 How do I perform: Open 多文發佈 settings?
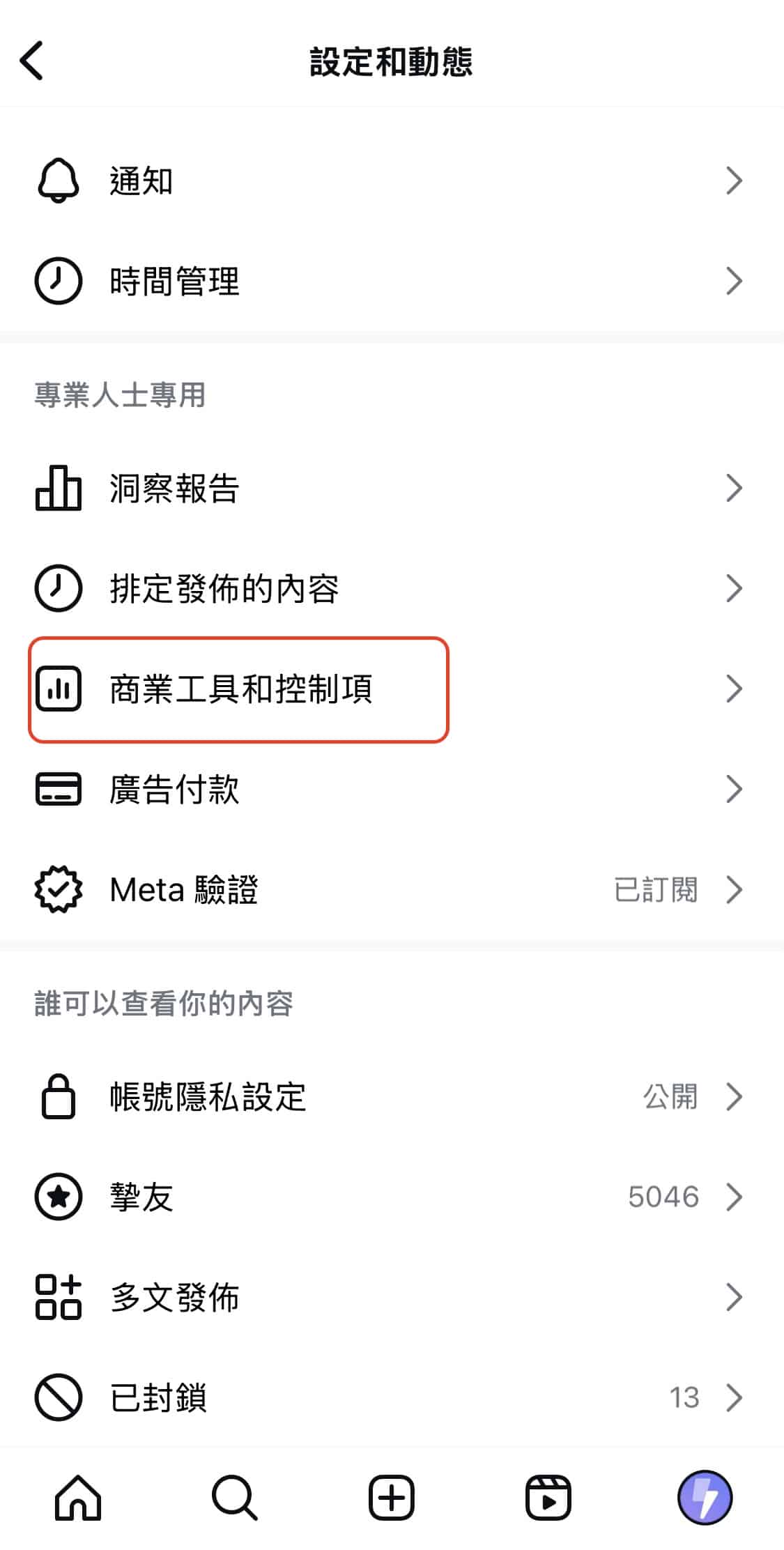point(390,1297)
